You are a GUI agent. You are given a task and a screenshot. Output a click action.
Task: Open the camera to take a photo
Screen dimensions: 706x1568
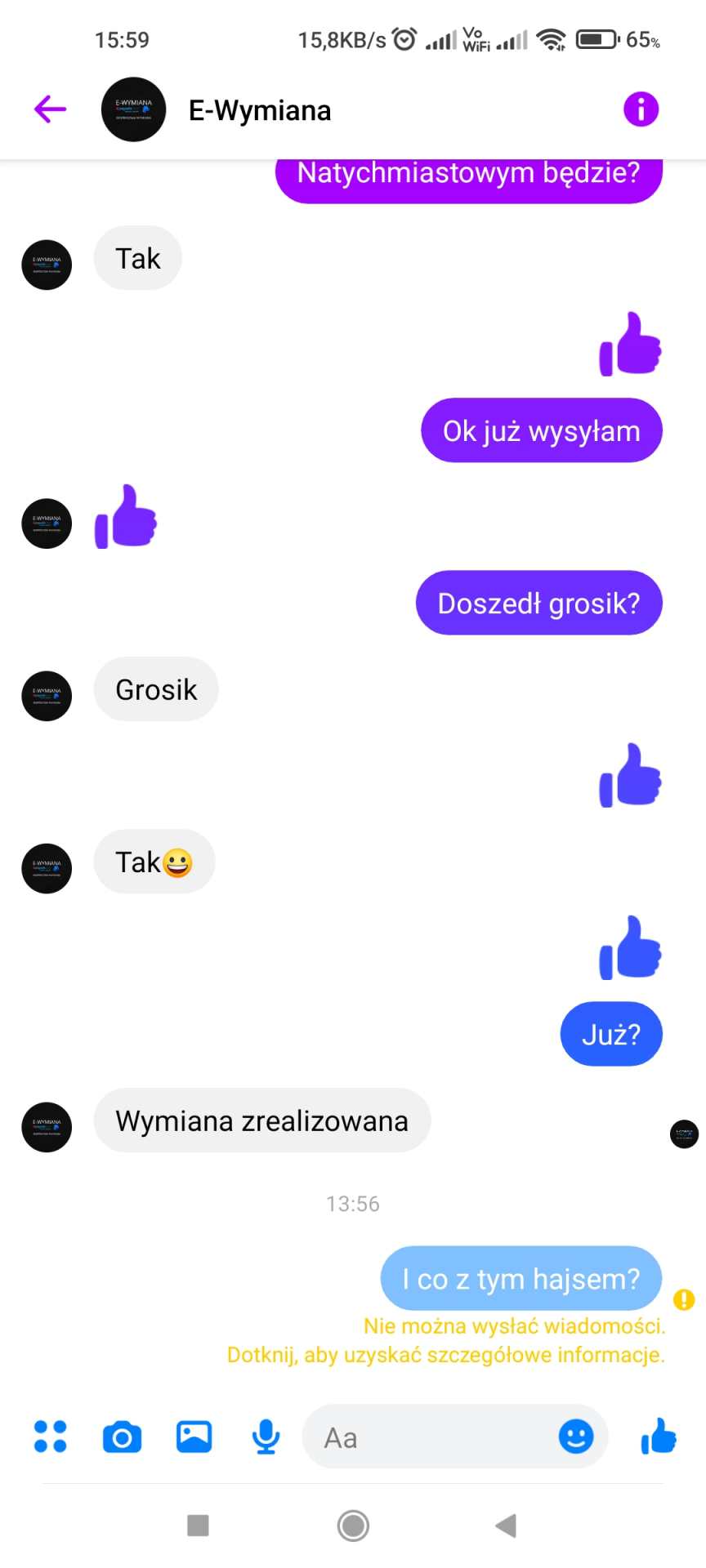[123, 1437]
